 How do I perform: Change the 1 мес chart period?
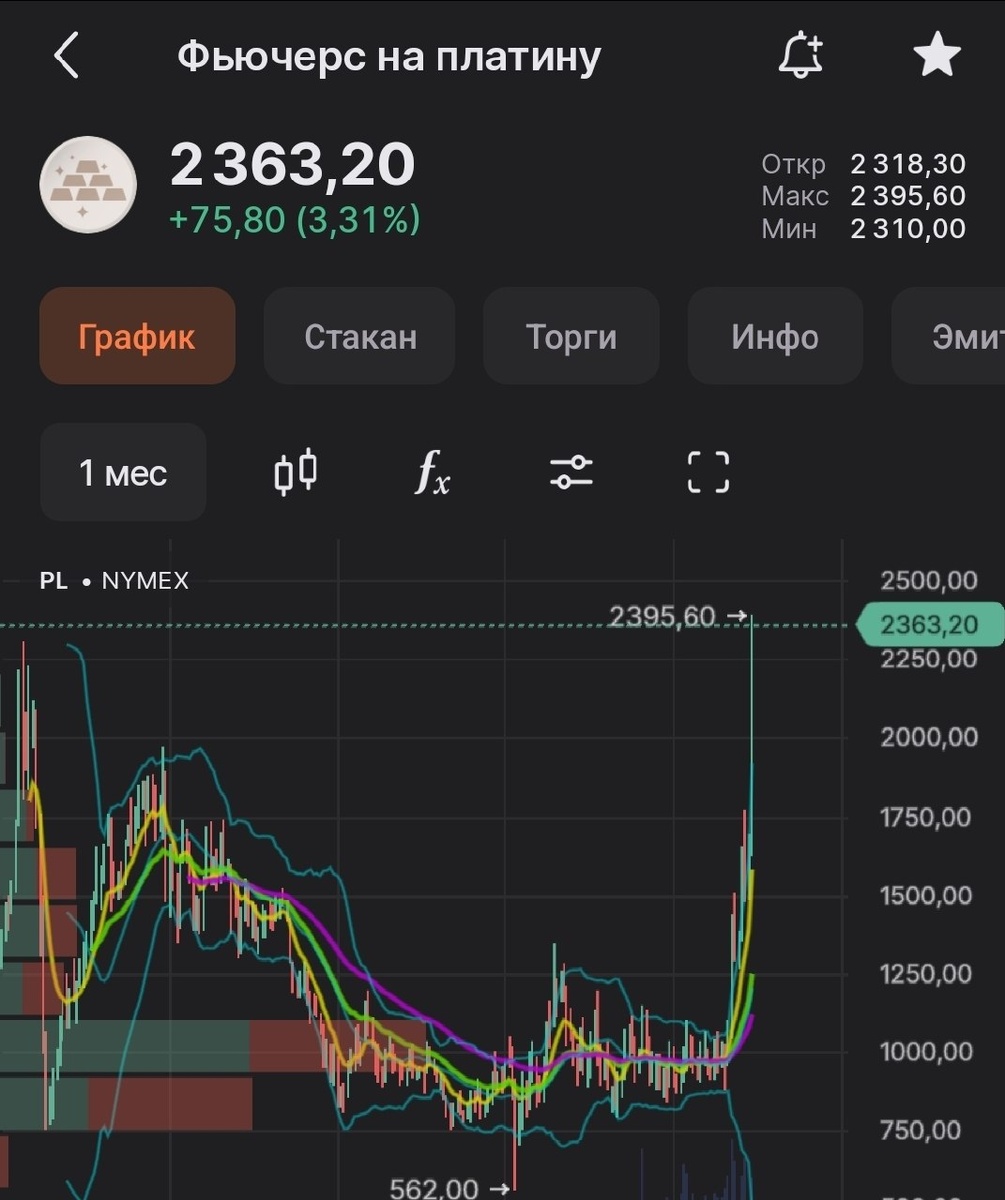click(x=123, y=472)
